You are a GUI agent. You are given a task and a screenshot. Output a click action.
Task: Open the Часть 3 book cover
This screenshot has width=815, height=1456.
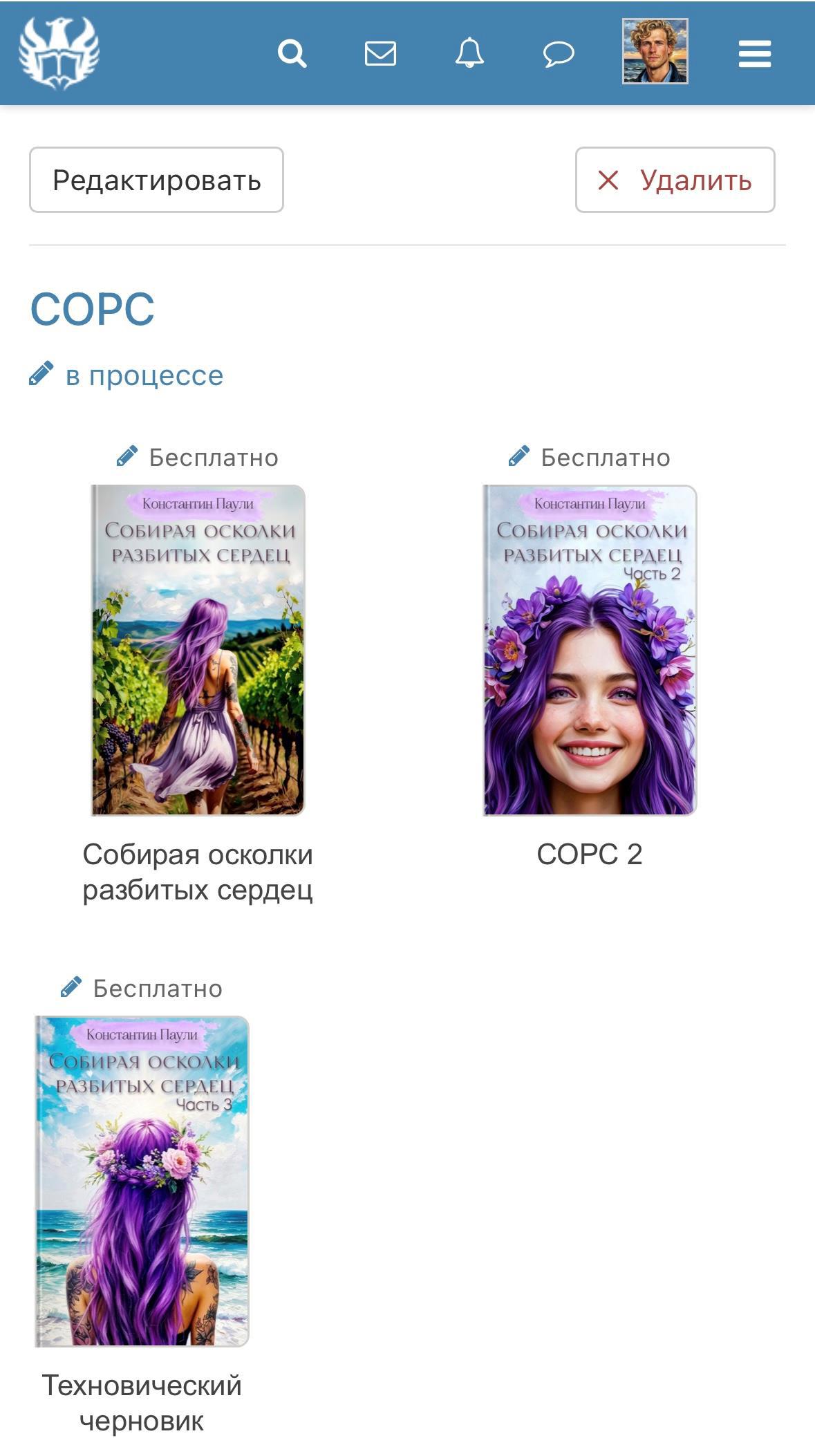click(142, 1181)
